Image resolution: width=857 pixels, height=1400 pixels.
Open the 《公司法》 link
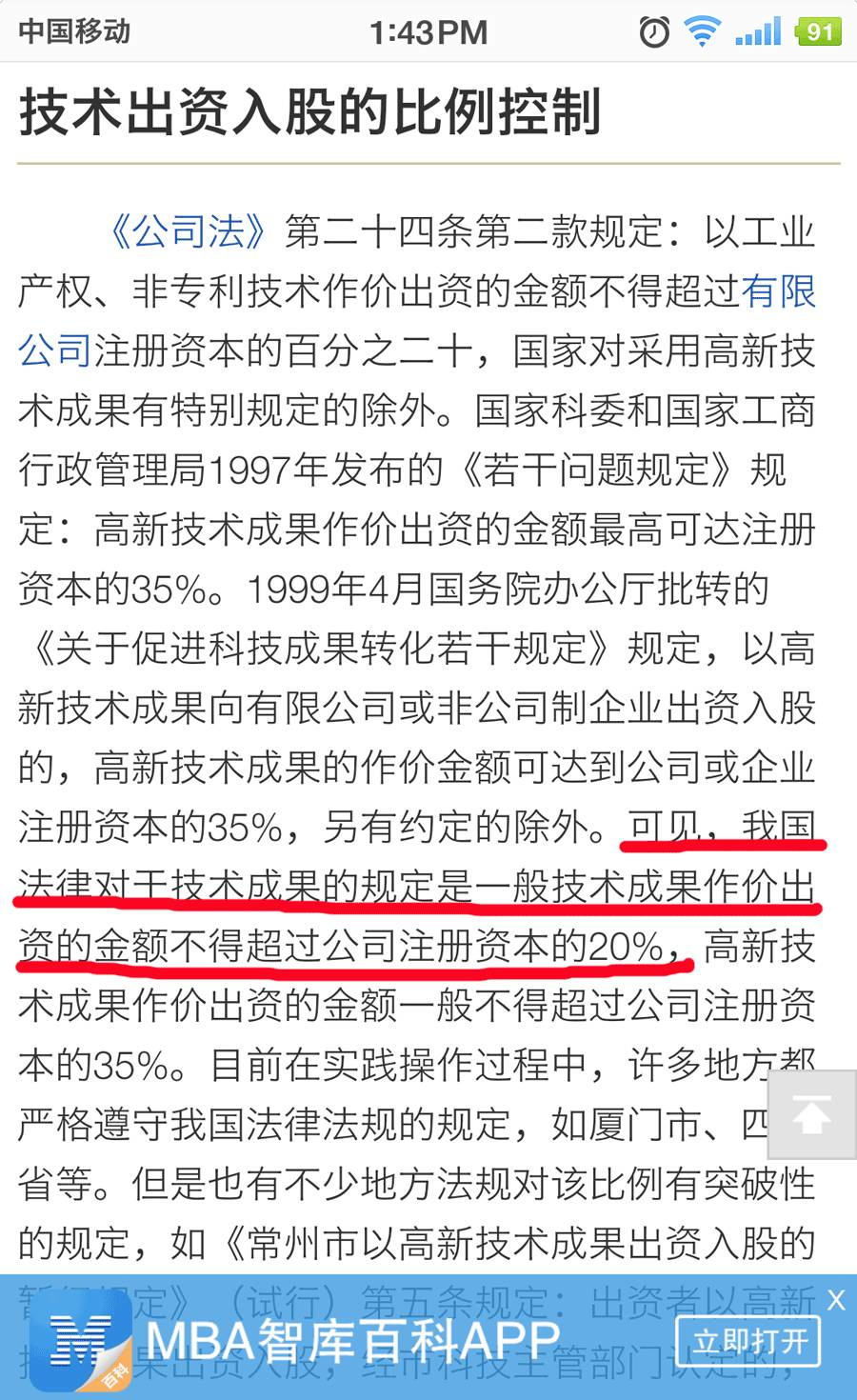[189, 232]
